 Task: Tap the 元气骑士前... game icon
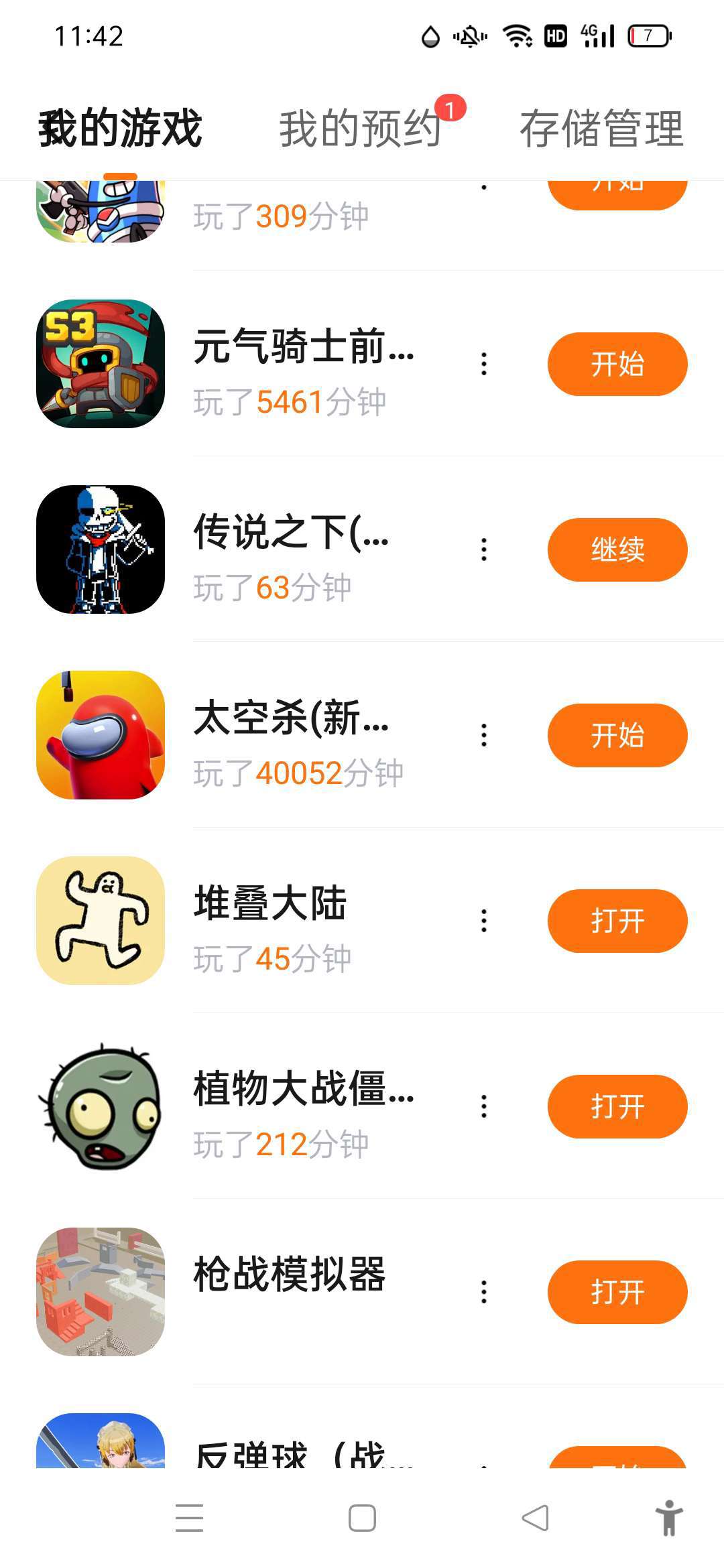point(101,364)
